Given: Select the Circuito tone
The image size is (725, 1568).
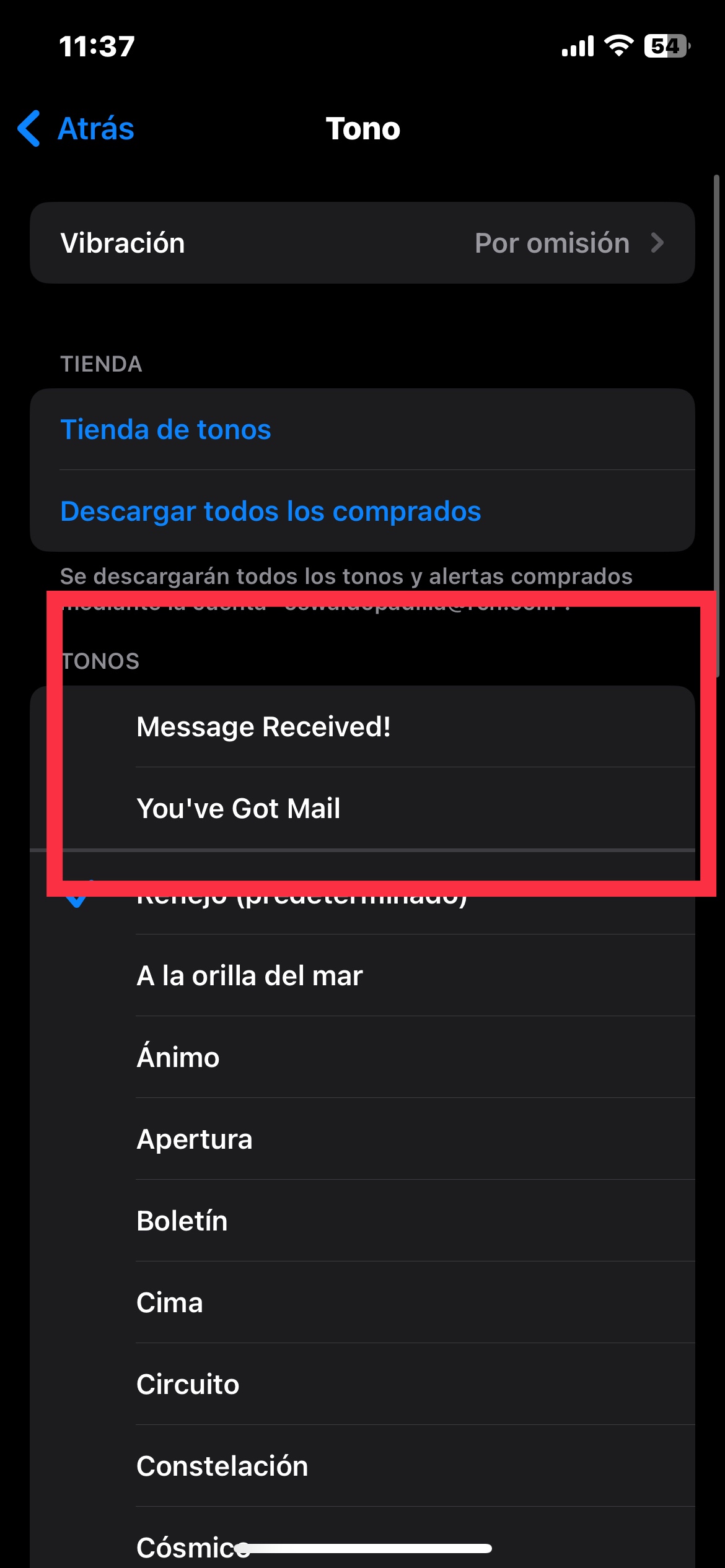Looking at the screenshot, I should pos(362,1384).
